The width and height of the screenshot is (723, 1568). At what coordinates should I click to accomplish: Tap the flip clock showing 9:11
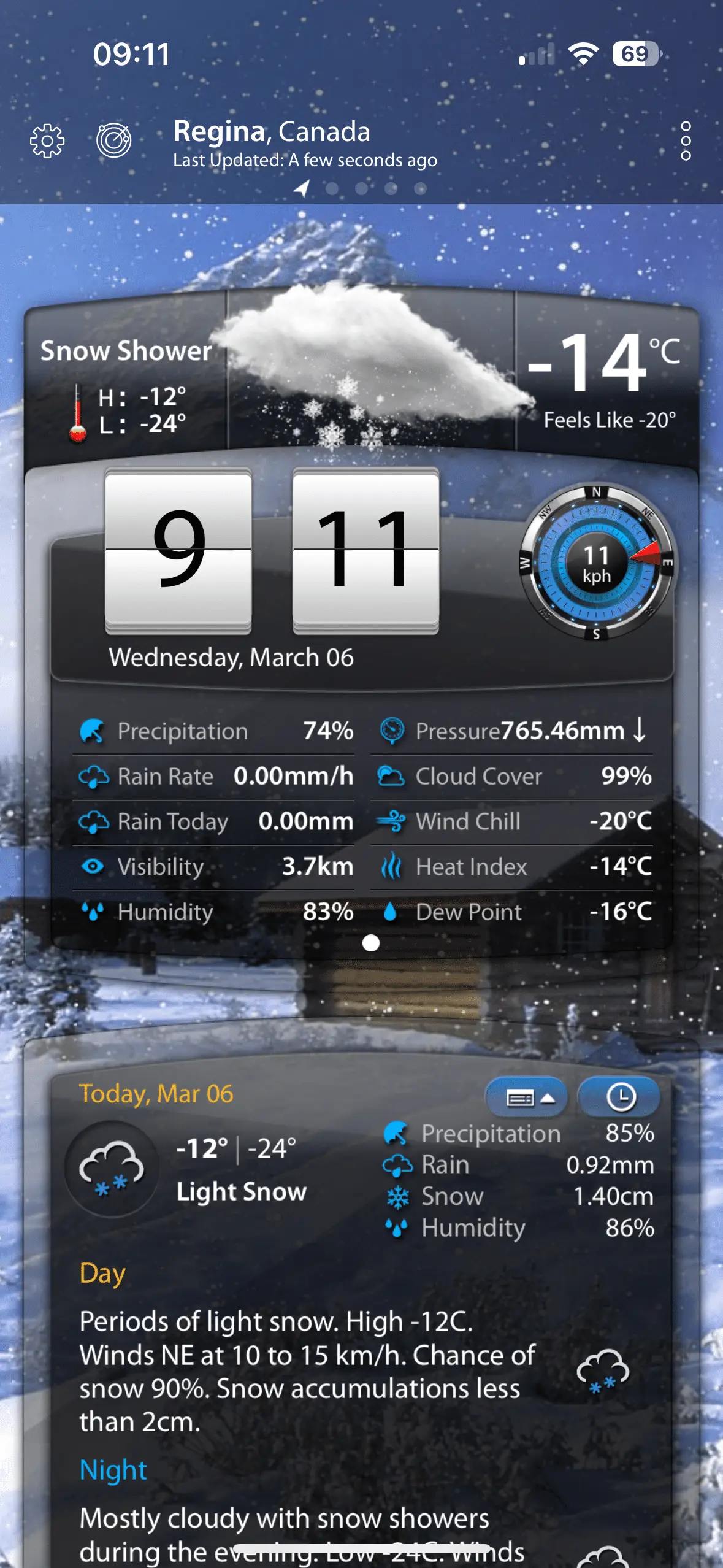click(272, 550)
